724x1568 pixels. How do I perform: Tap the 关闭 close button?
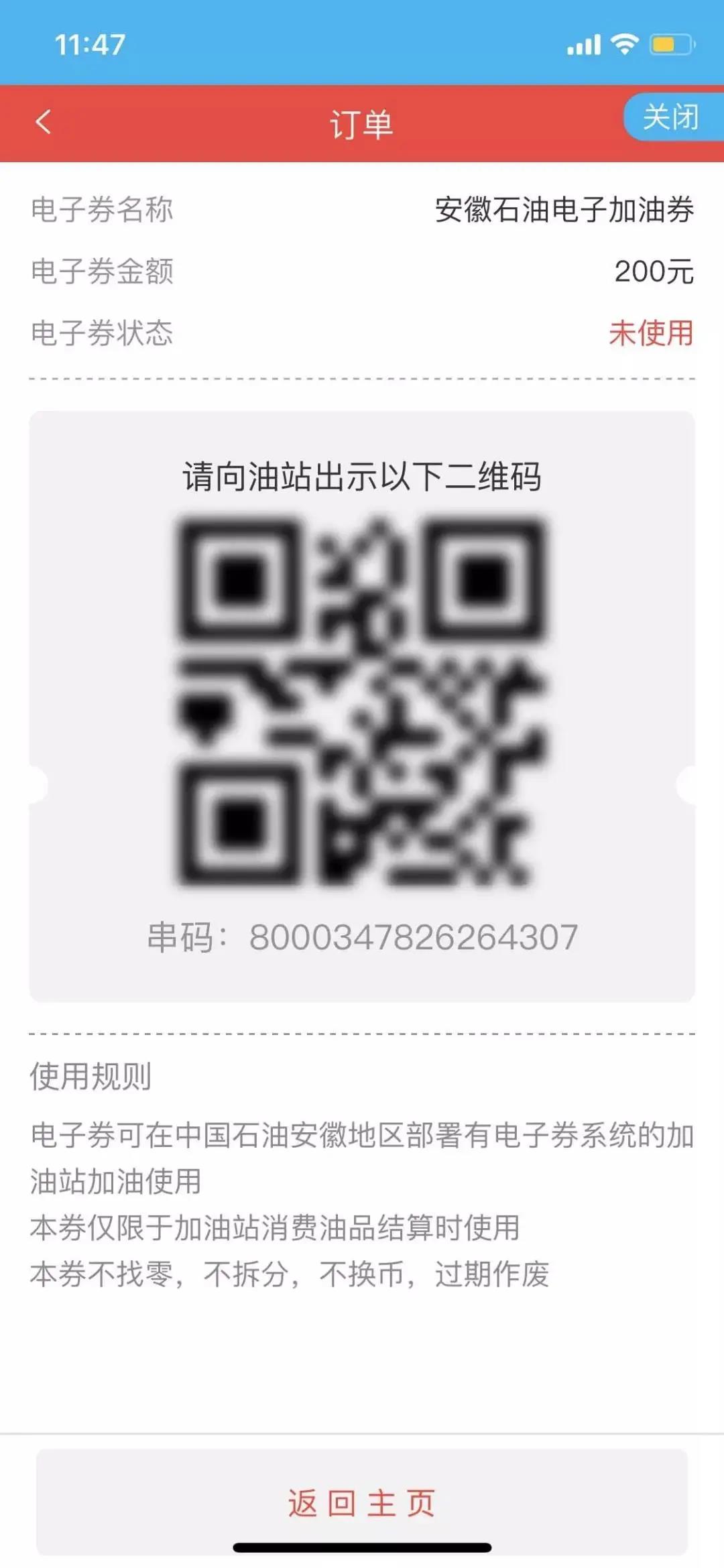[672, 117]
